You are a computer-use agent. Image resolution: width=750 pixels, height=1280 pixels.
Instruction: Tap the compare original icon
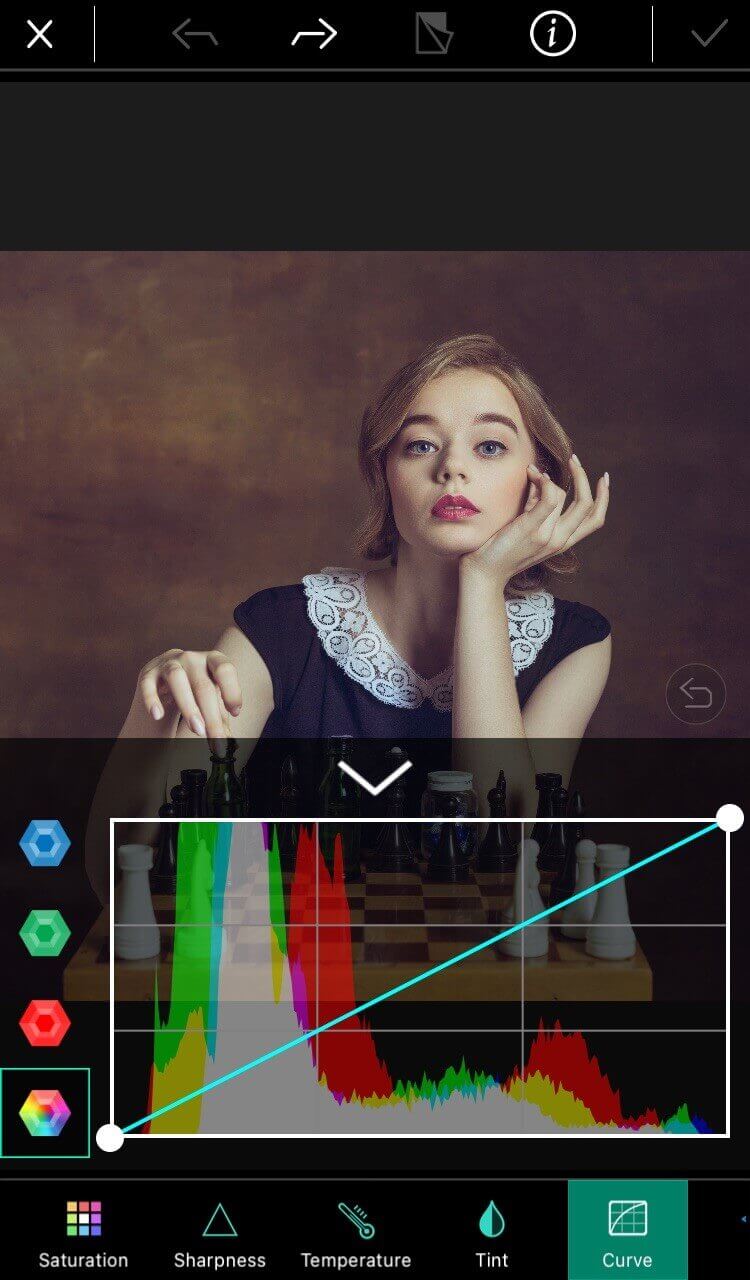[434, 35]
